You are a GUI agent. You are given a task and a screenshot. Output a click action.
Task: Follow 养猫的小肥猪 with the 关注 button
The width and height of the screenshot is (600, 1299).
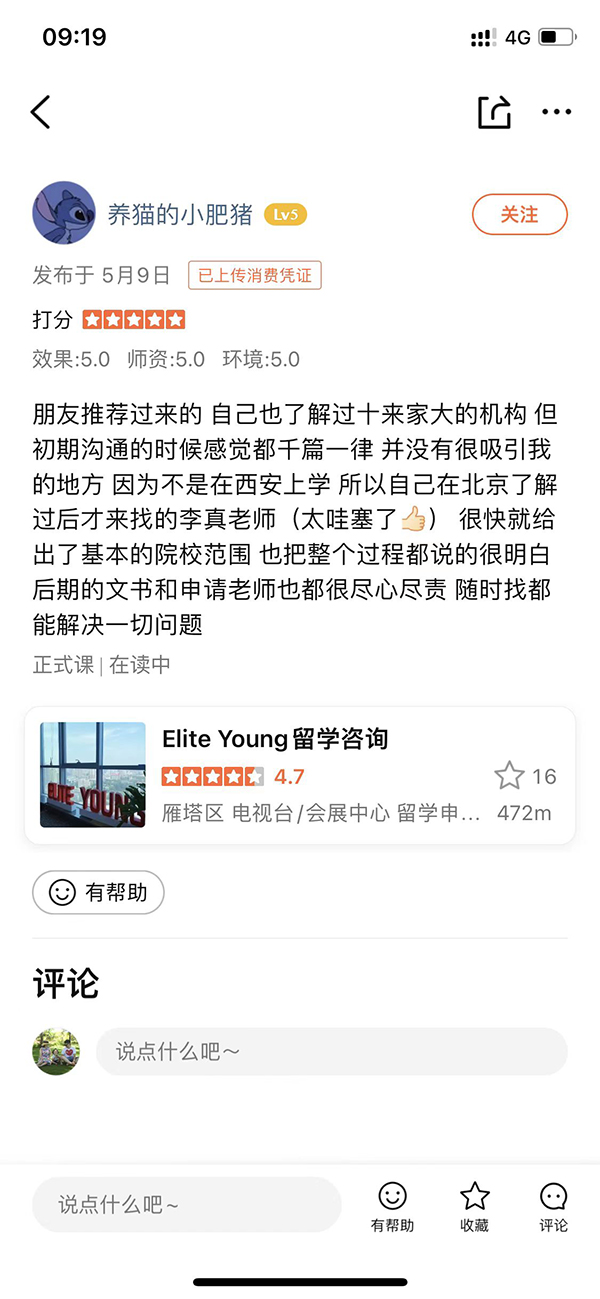(519, 215)
